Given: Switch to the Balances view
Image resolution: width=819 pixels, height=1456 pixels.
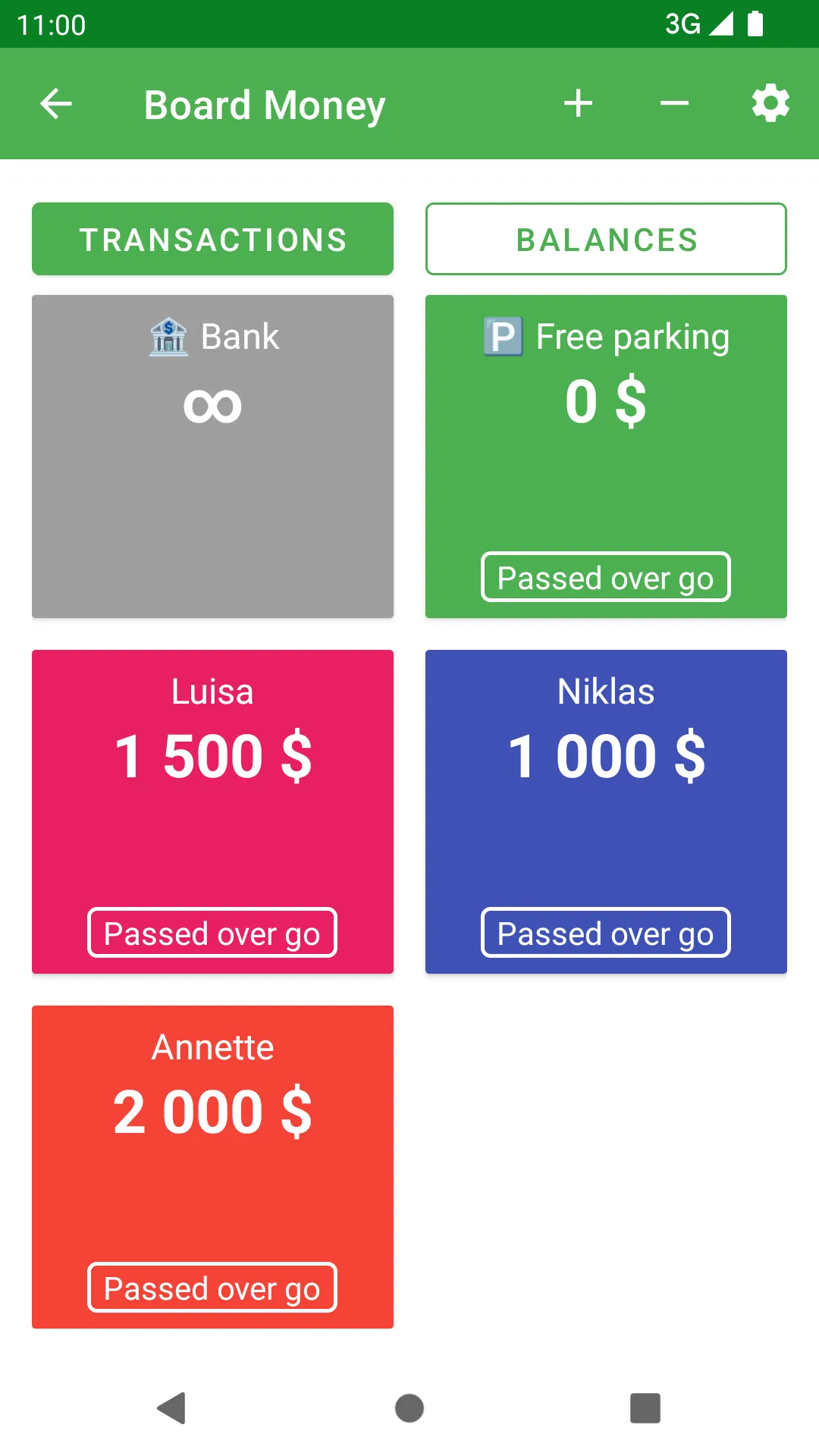Looking at the screenshot, I should [x=606, y=239].
